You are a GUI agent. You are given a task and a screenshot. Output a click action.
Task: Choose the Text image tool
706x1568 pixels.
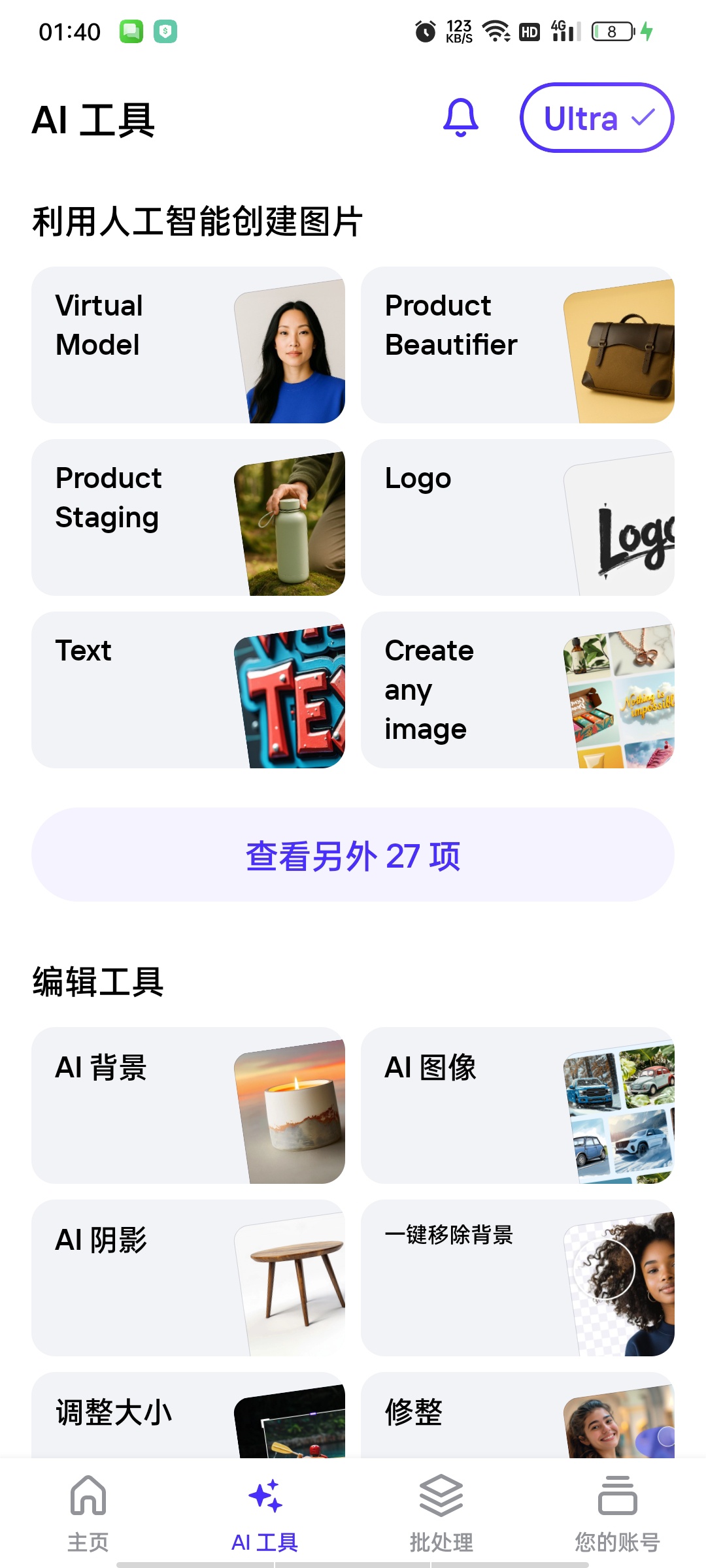coord(188,690)
